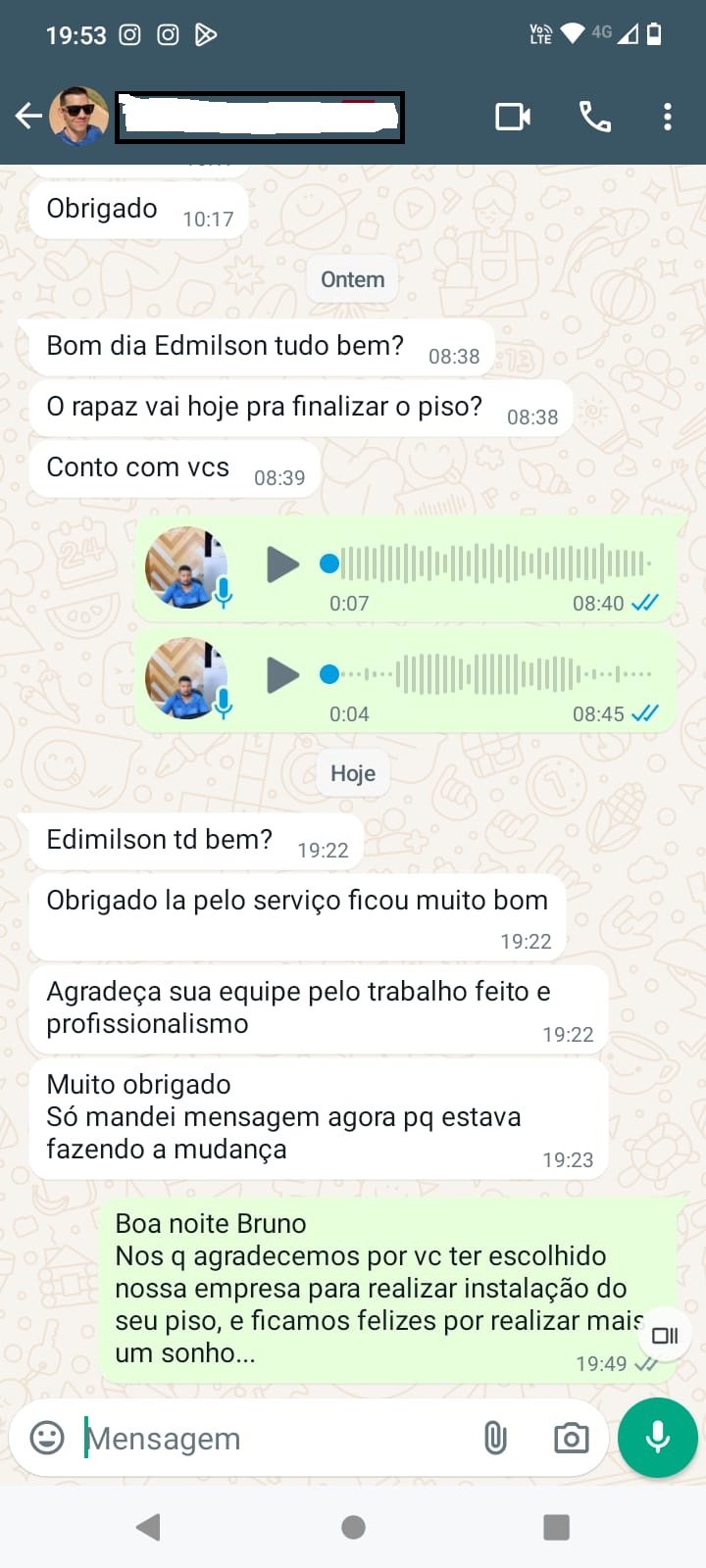
Task: Start a video call
Action: click(512, 117)
